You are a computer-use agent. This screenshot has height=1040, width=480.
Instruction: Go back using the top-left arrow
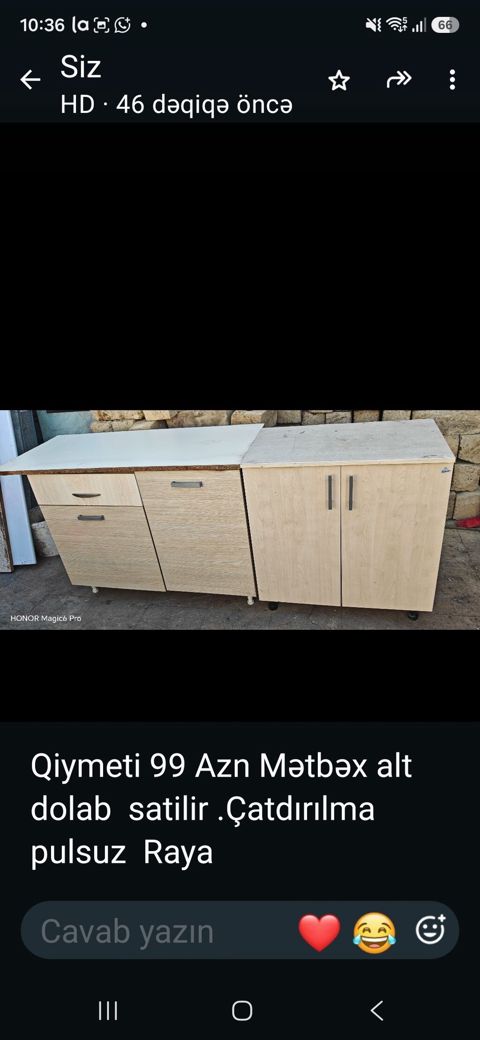[x=30, y=80]
